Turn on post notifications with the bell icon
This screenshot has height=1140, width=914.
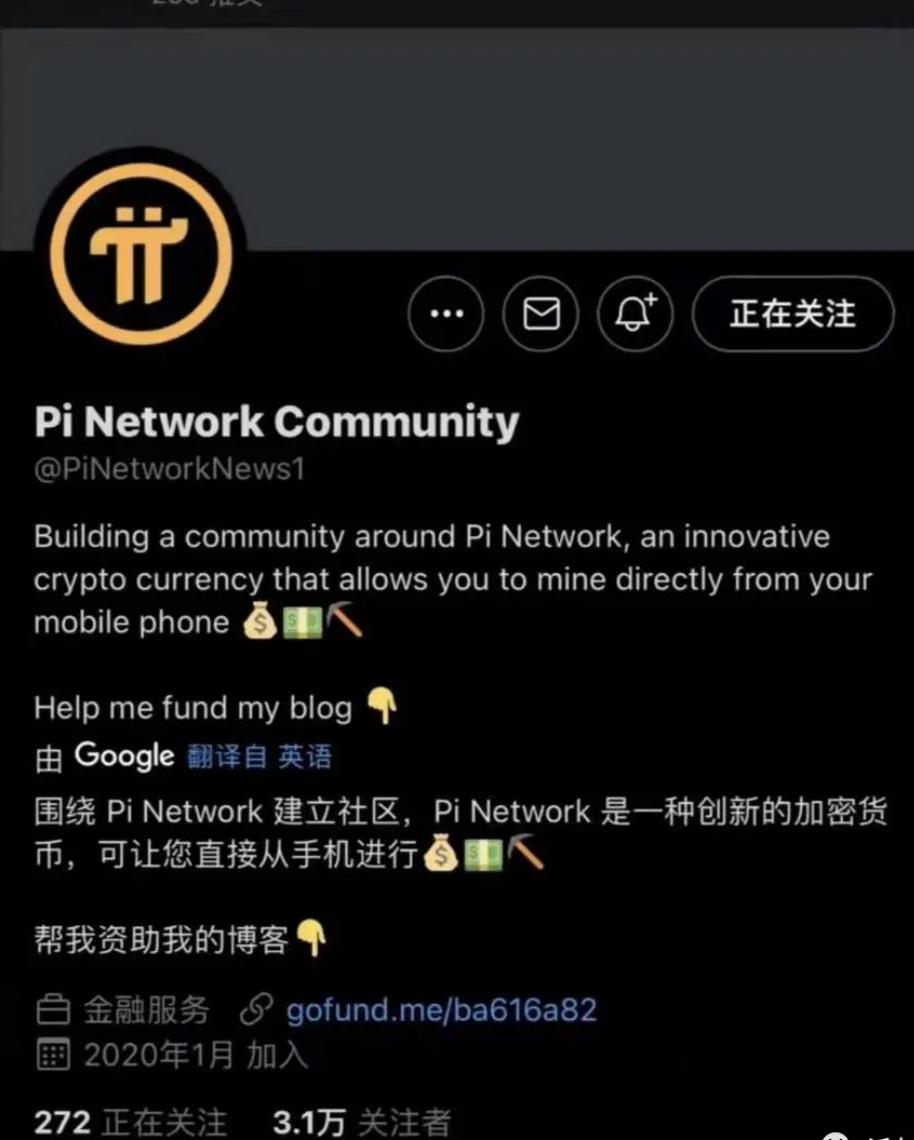coord(635,314)
